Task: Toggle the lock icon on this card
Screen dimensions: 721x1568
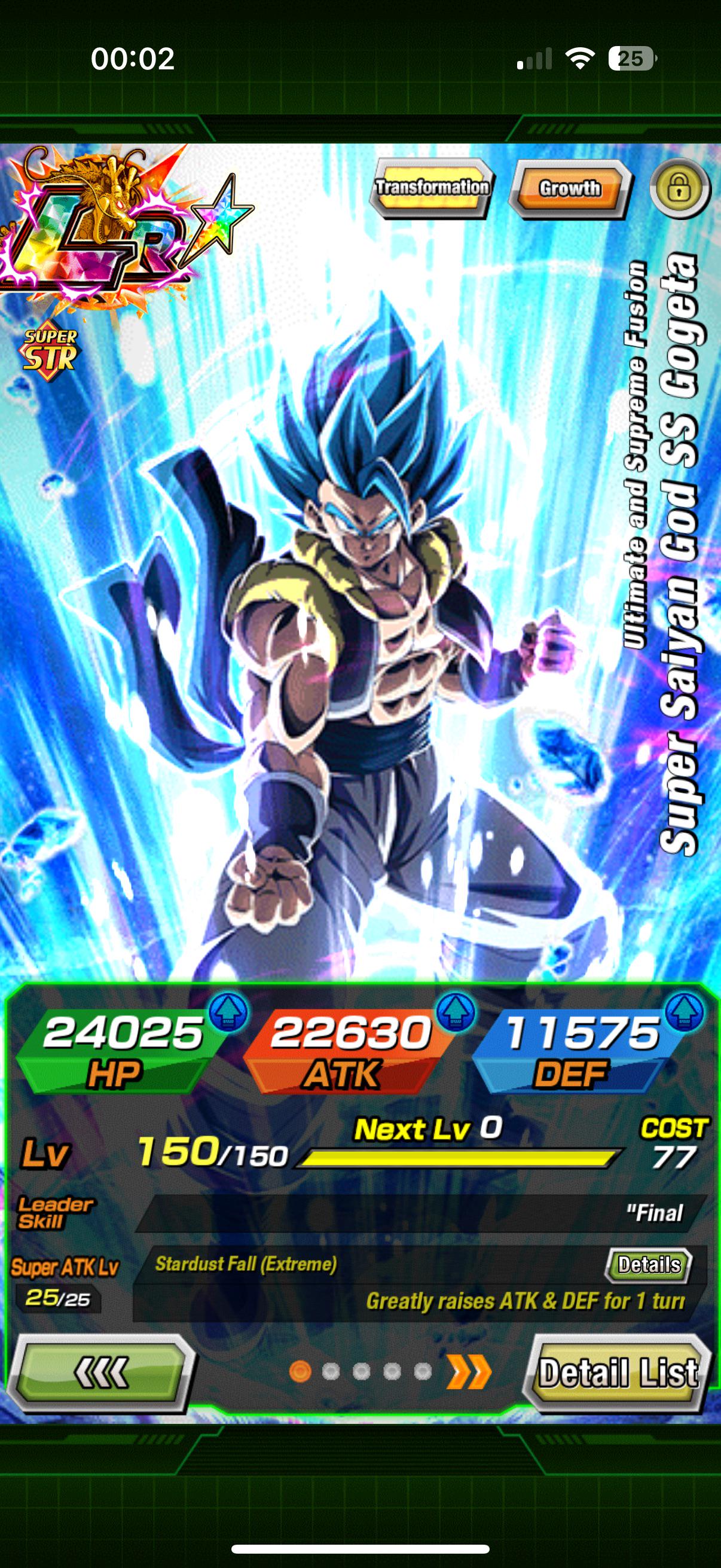Action: (680, 188)
